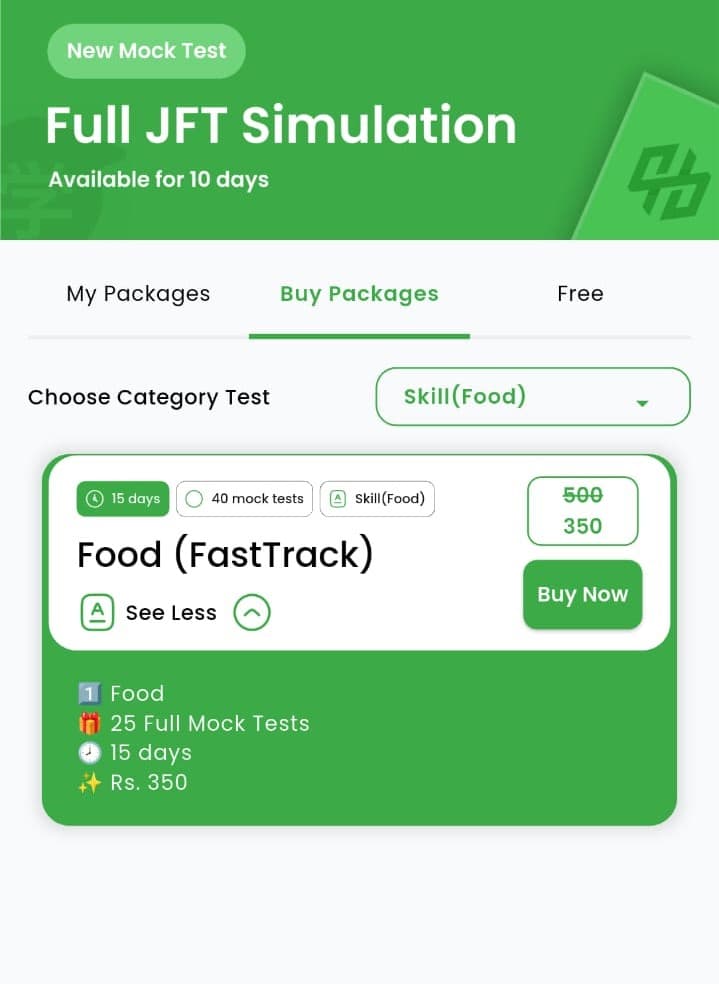Tap Buy Now for Food (FastTrack)
This screenshot has height=984, width=719.
[x=582, y=595]
